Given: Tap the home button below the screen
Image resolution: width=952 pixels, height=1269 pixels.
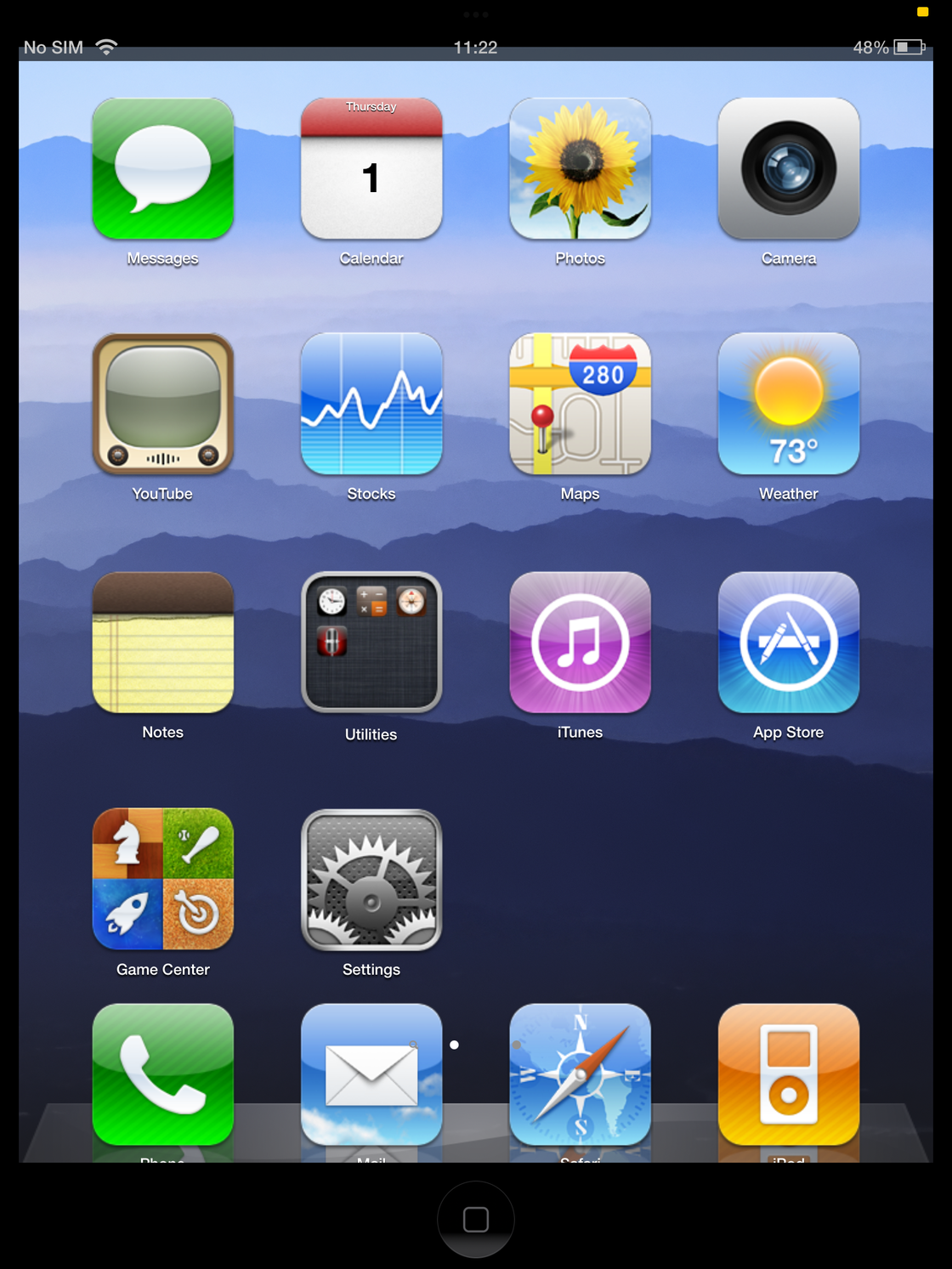Looking at the screenshot, I should click(x=475, y=1219).
